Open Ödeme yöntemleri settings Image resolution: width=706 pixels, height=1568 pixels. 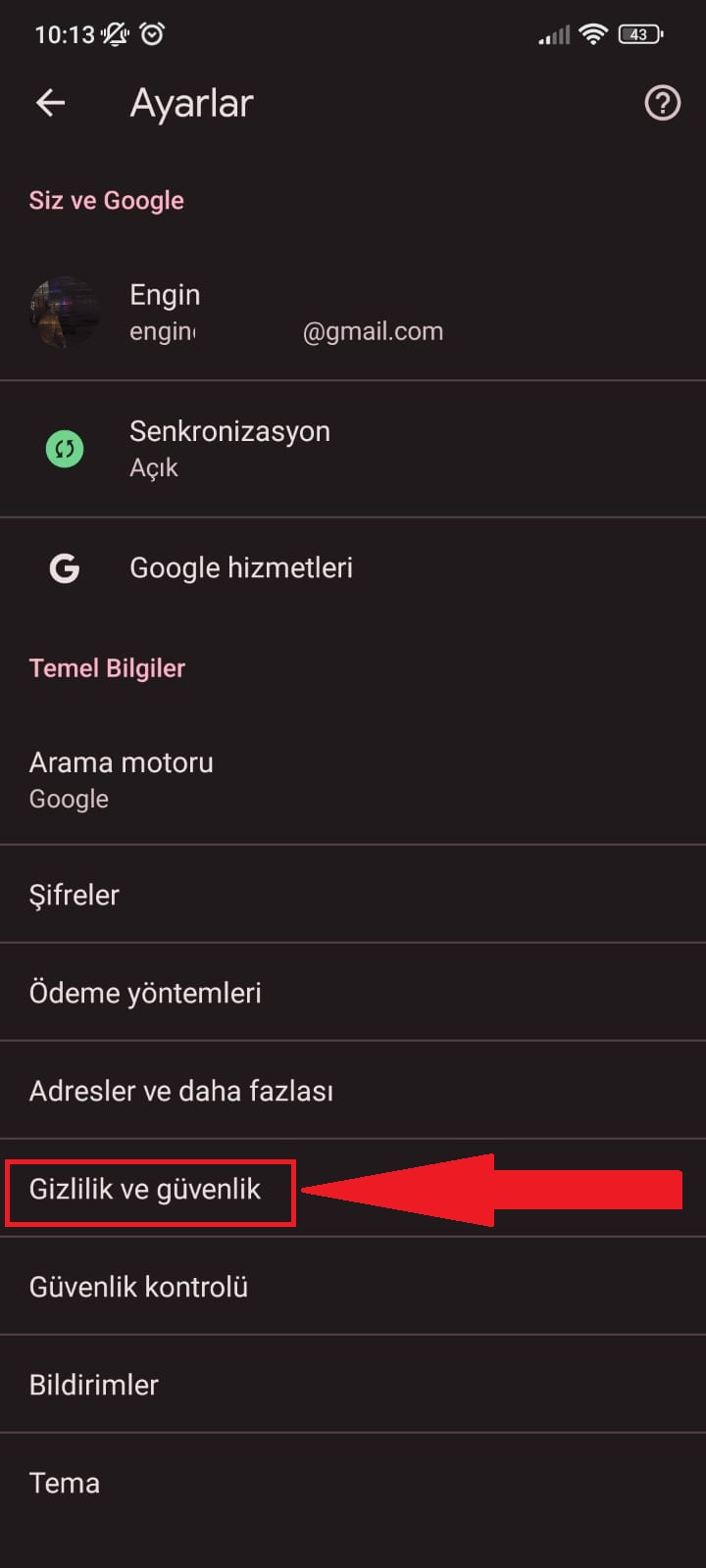pos(145,992)
